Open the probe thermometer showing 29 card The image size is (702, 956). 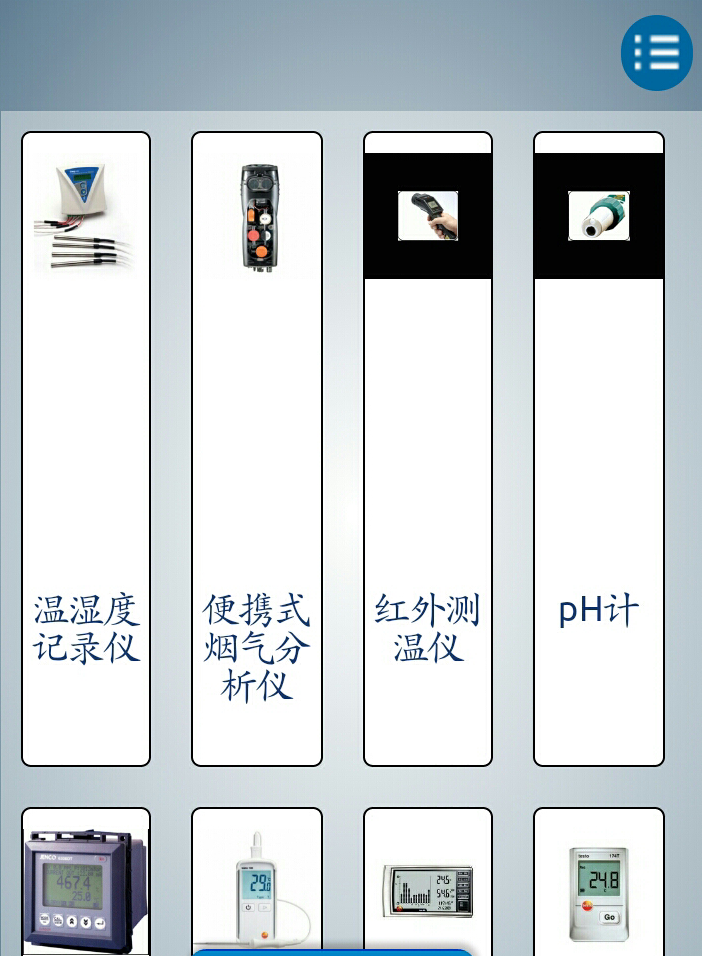coord(257,880)
